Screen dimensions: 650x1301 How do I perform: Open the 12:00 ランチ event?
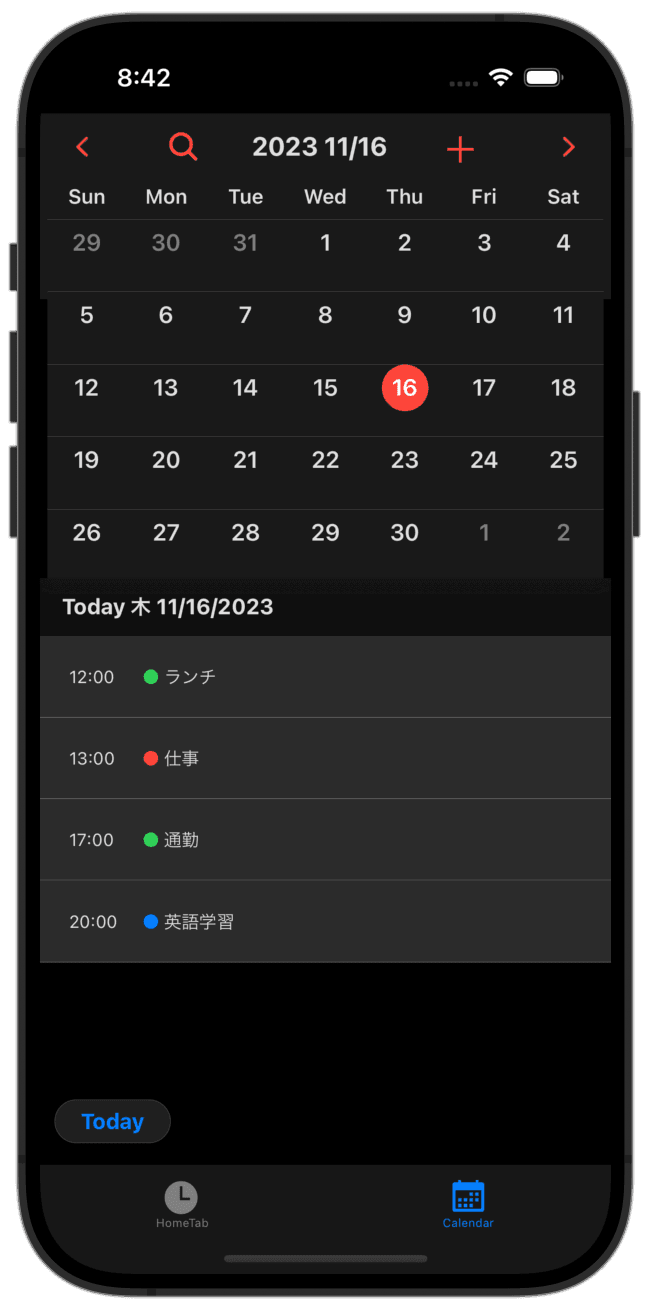click(325, 677)
